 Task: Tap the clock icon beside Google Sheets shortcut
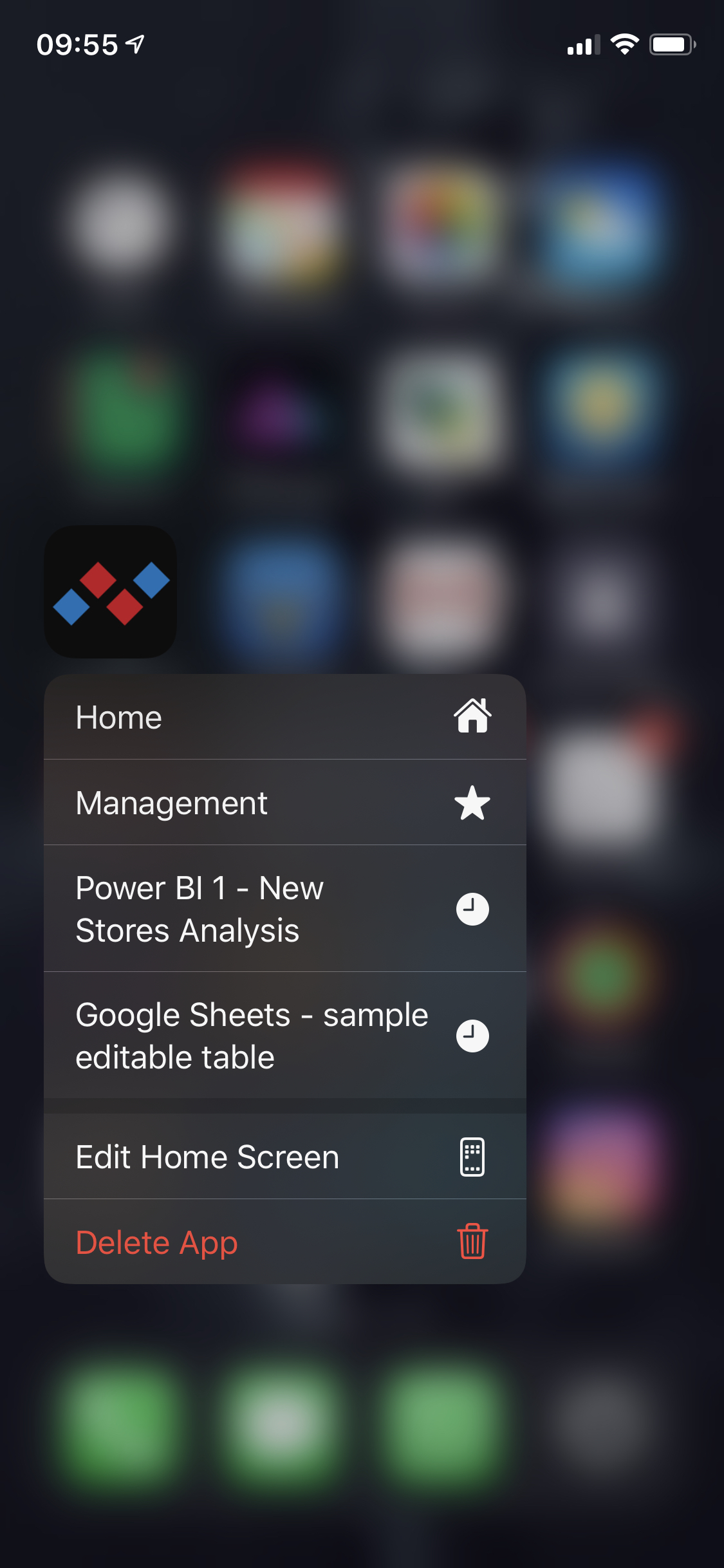coord(473,1035)
